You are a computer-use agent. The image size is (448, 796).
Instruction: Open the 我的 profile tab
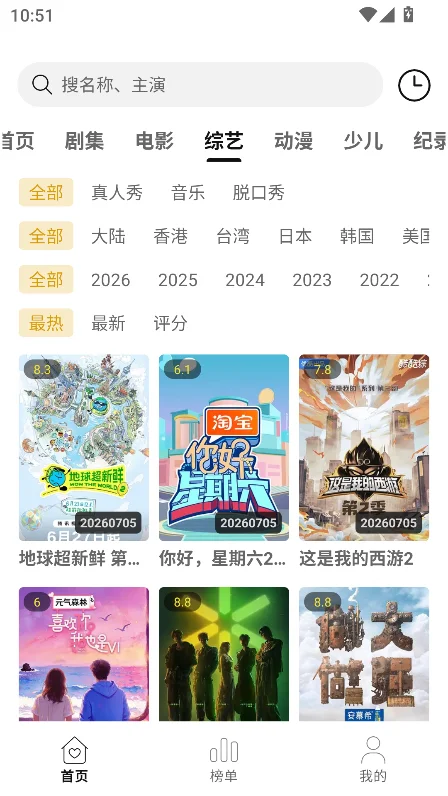(x=373, y=760)
